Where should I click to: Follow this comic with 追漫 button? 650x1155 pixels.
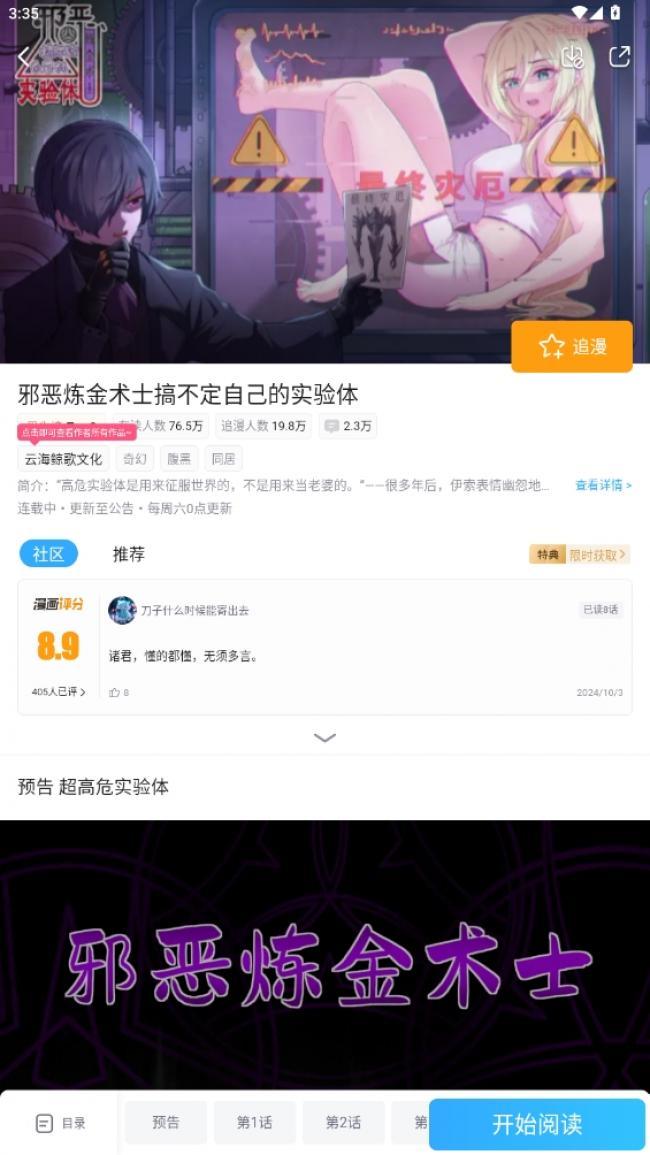point(572,346)
